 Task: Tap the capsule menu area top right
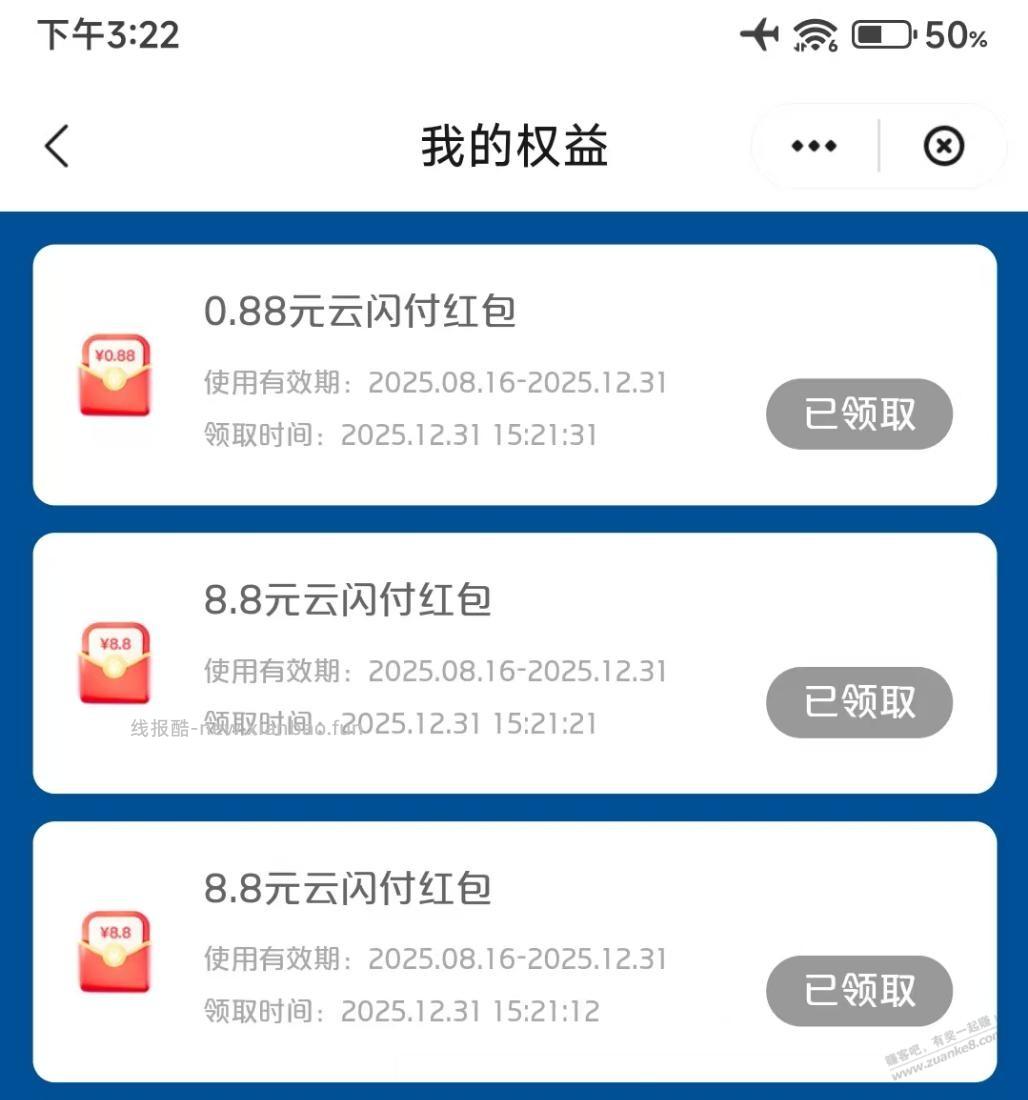tap(877, 146)
